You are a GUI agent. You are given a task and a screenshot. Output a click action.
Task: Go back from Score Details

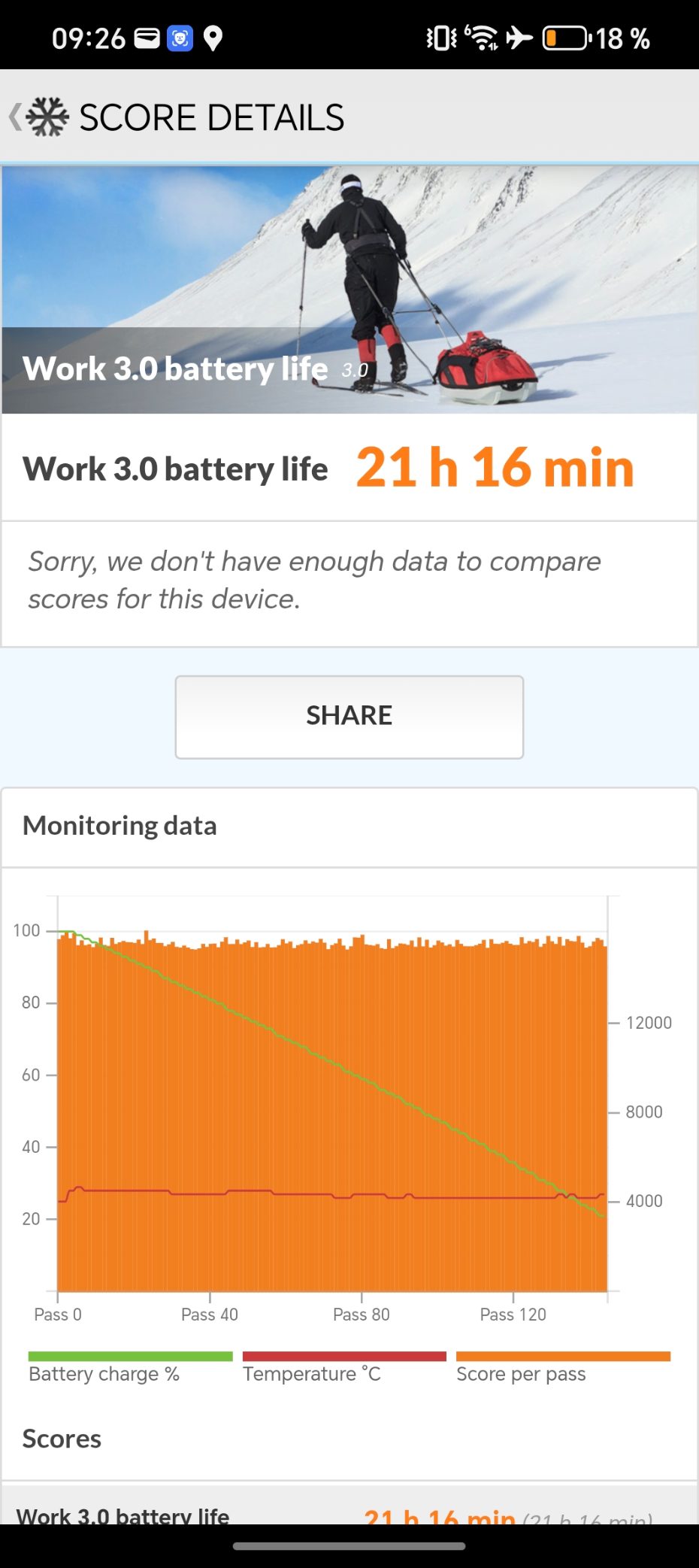pos(17,117)
